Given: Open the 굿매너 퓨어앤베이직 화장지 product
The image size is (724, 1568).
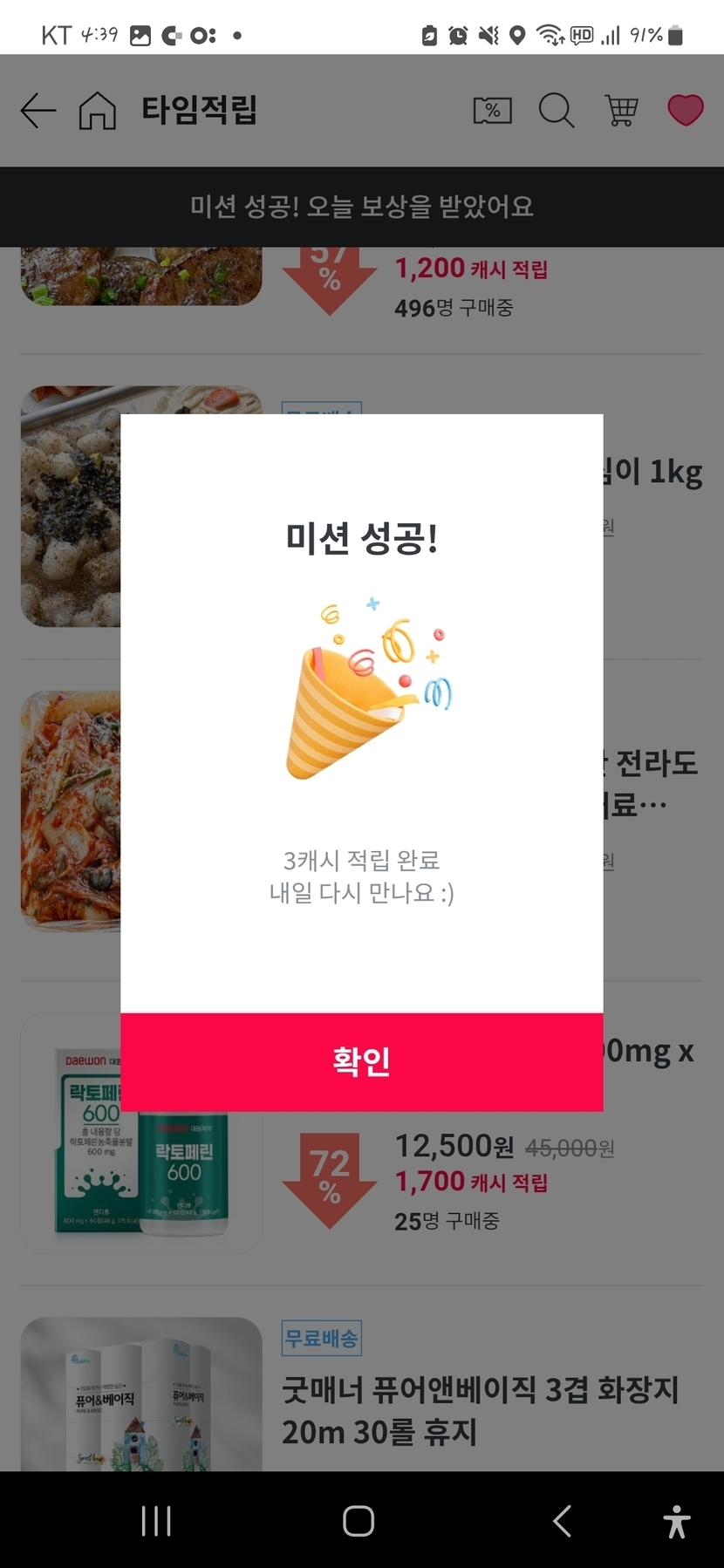Looking at the screenshot, I should [x=479, y=1409].
